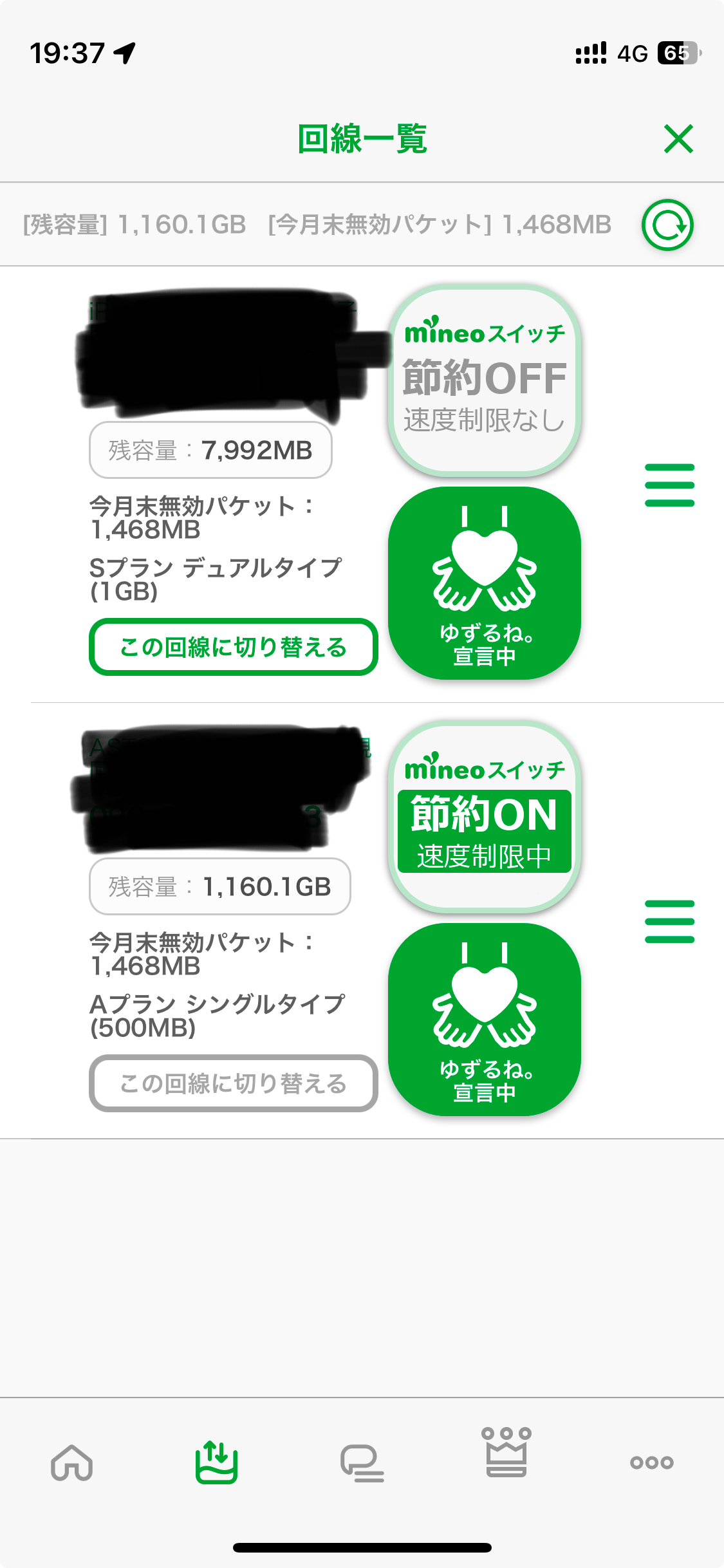
Task: Open the chat community tab
Action: (x=362, y=1462)
